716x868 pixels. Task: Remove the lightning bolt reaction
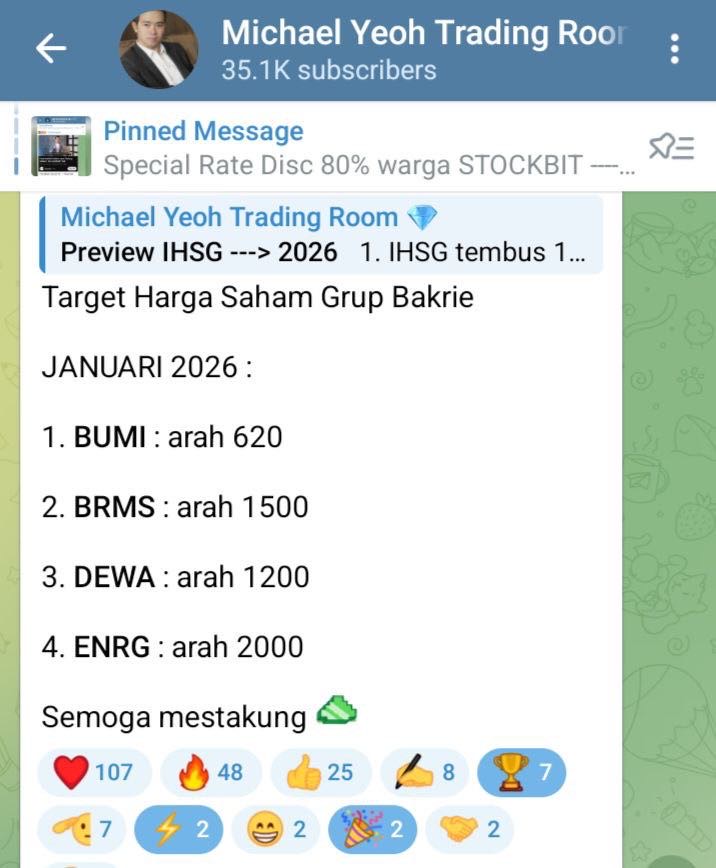tap(180, 830)
